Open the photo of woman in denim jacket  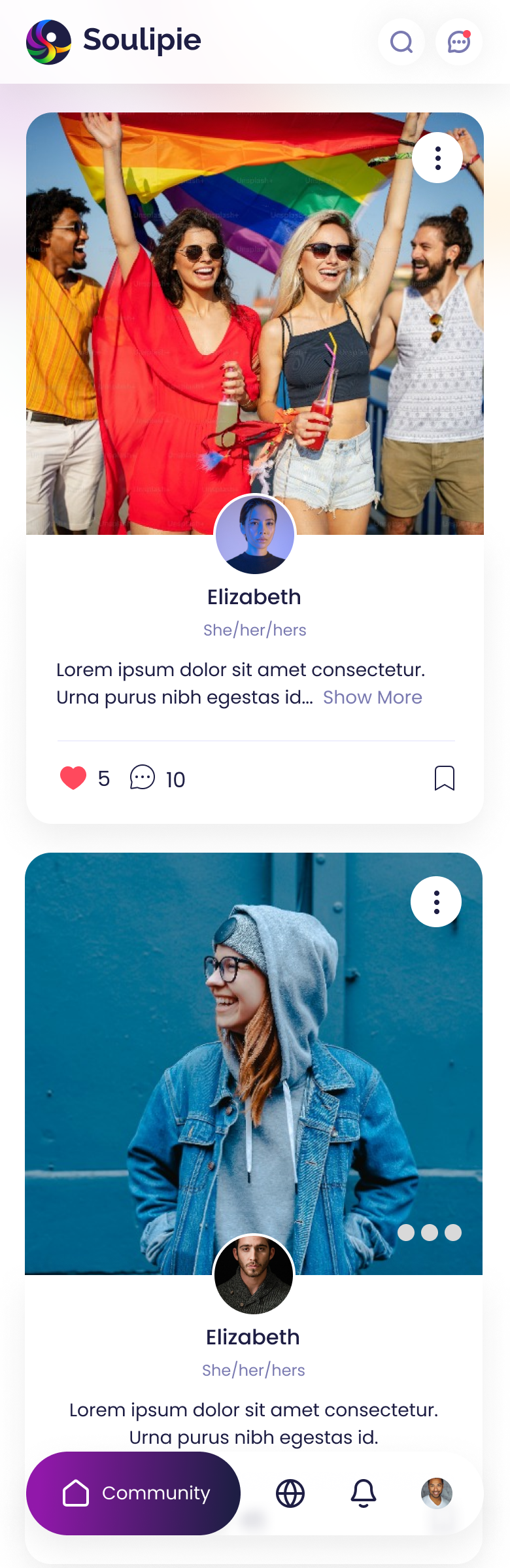click(x=254, y=1059)
